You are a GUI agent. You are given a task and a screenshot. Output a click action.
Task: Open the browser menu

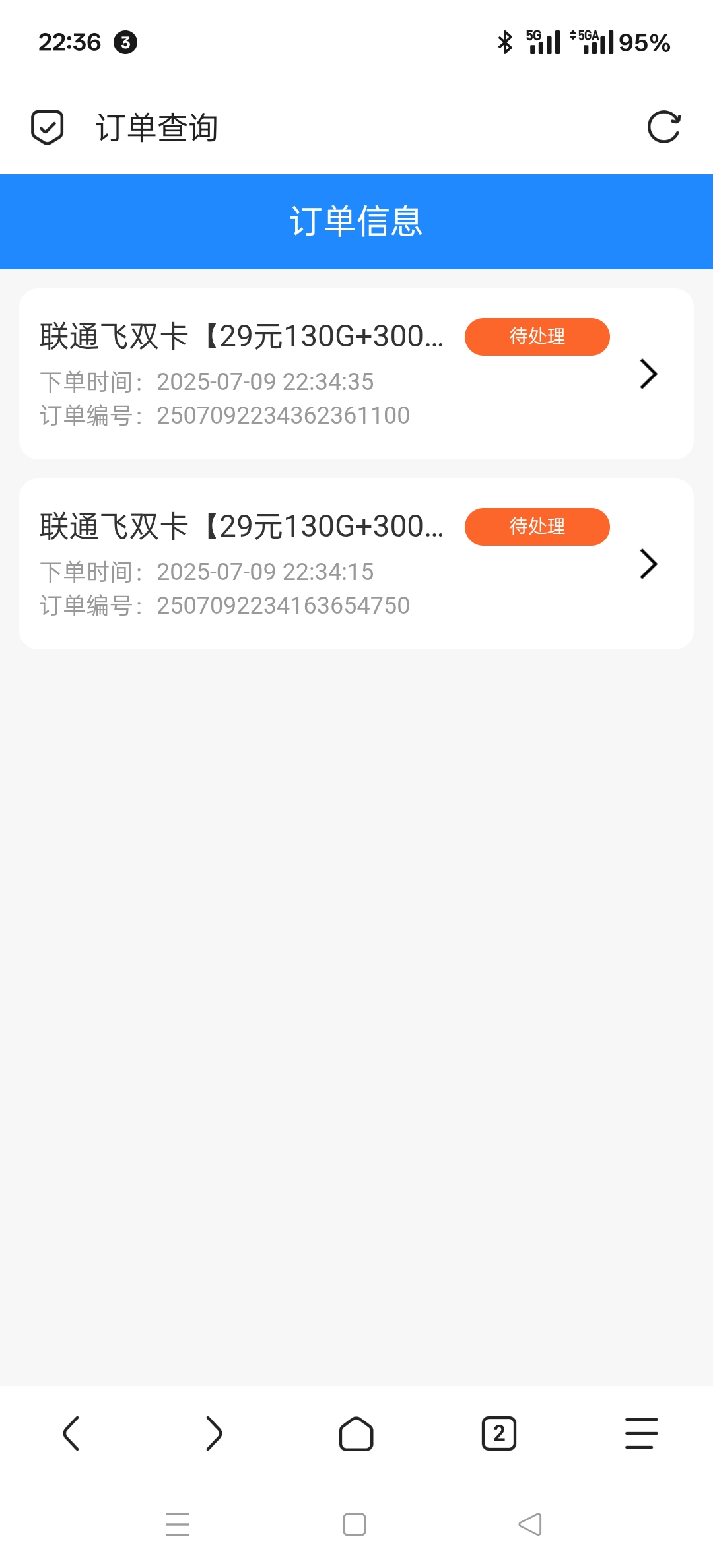(x=641, y=1433)
